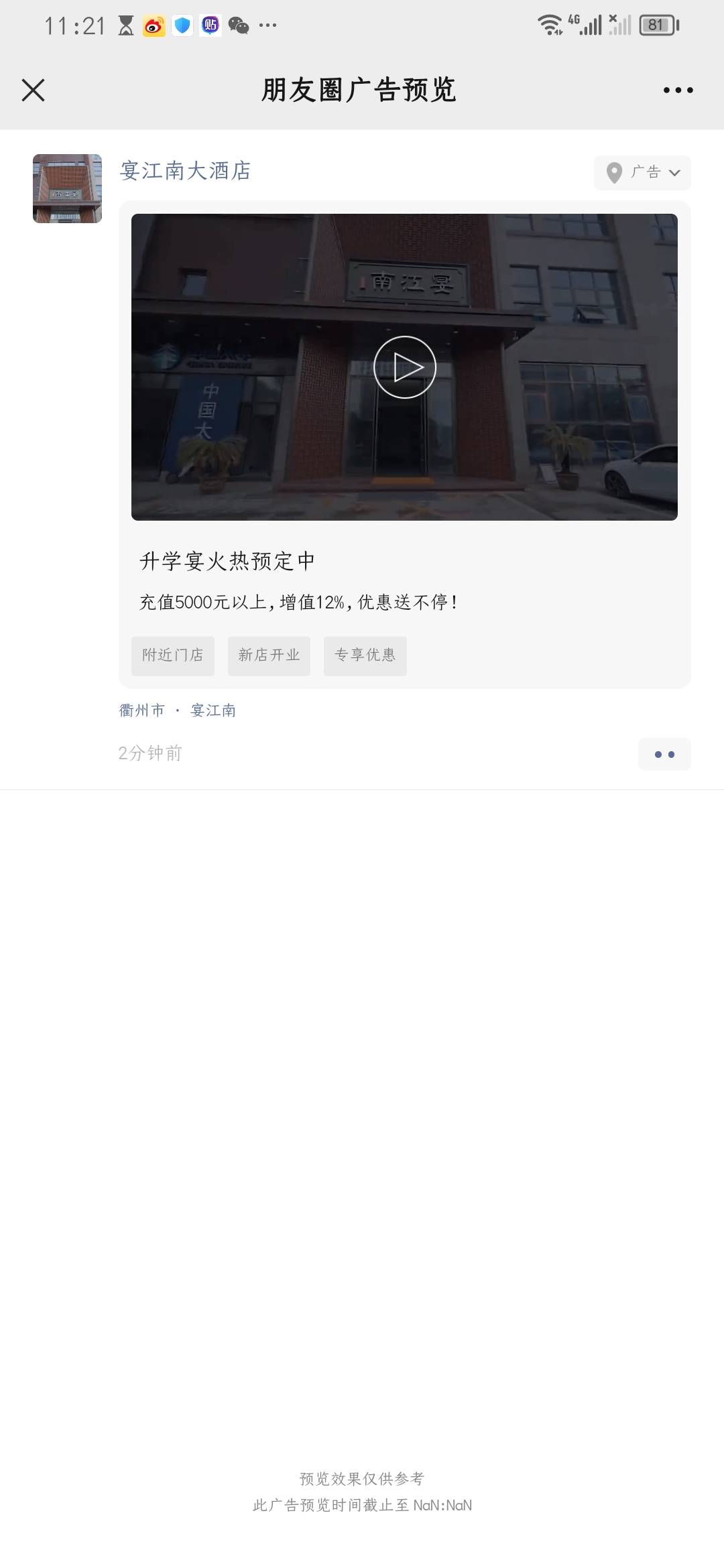This screenshot has height=1568, width=724.
Task: Play the hotel ad video
Action: point(404,367)
